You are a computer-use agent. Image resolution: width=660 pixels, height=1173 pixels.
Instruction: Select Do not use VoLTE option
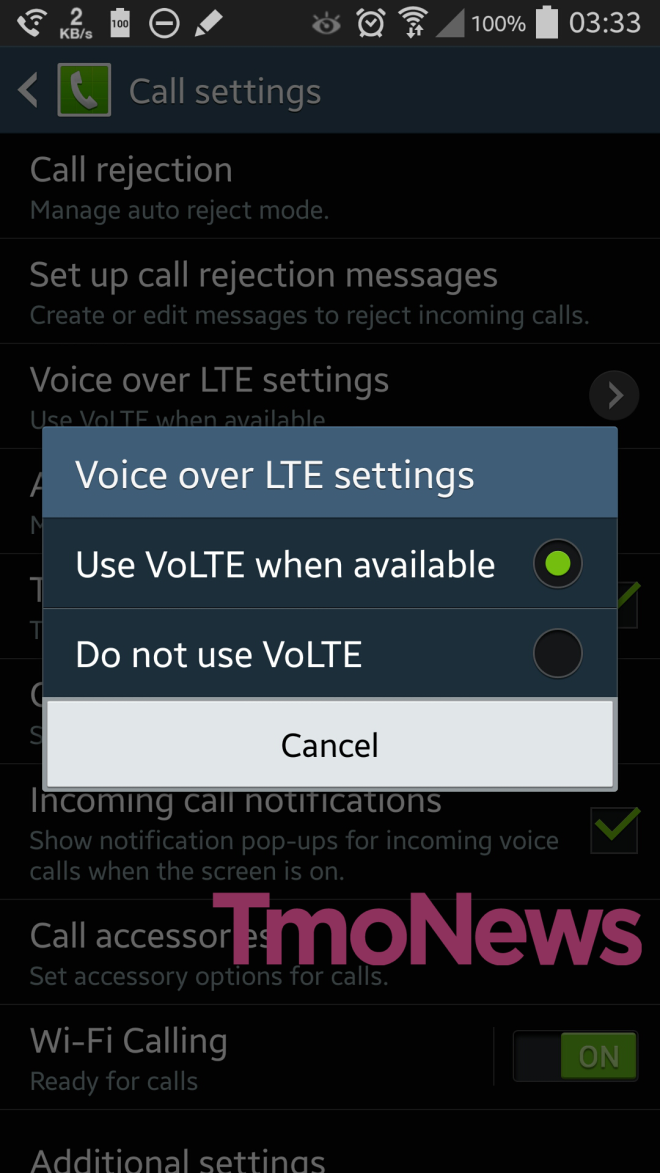click(330, 654)
